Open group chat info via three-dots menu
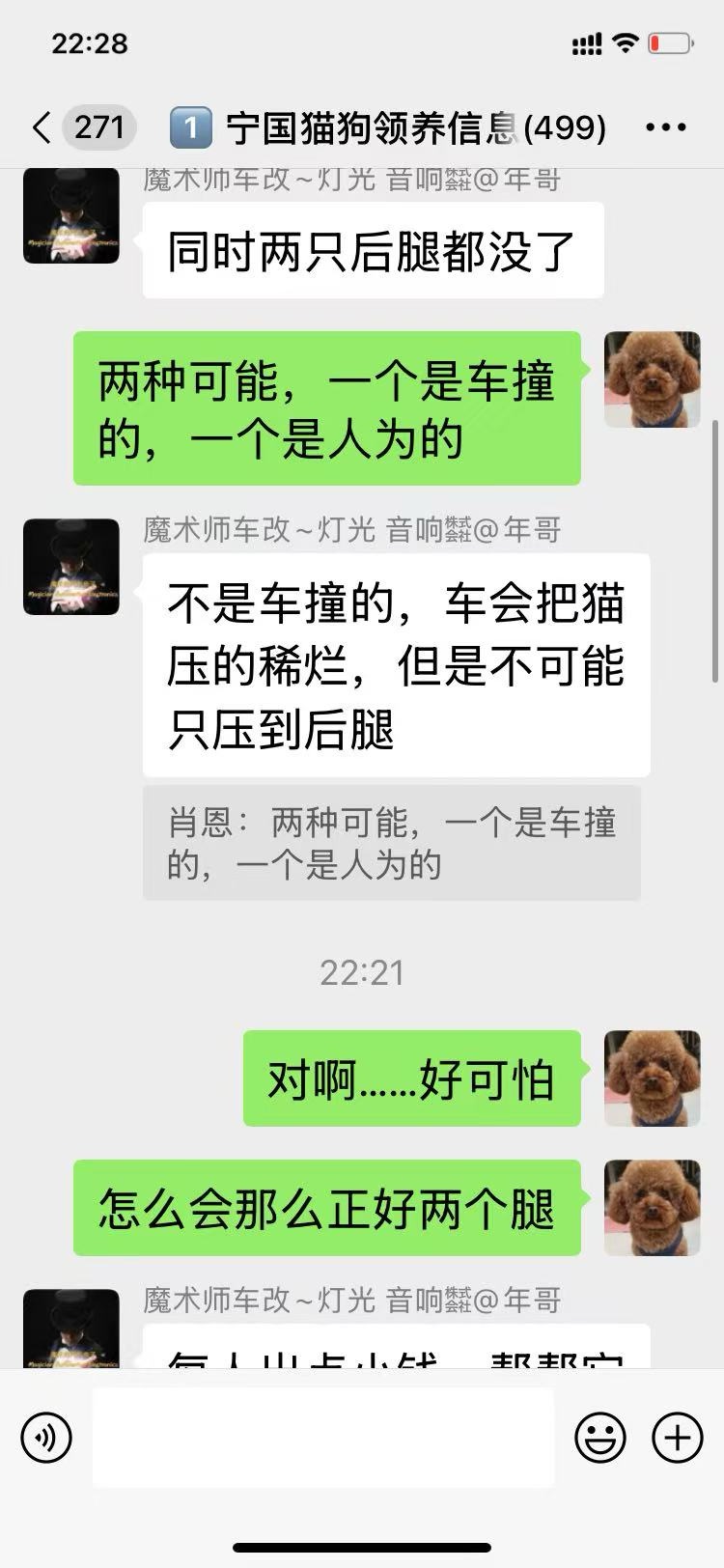Viewport: 724px width, 1568px height. (665, 127)
